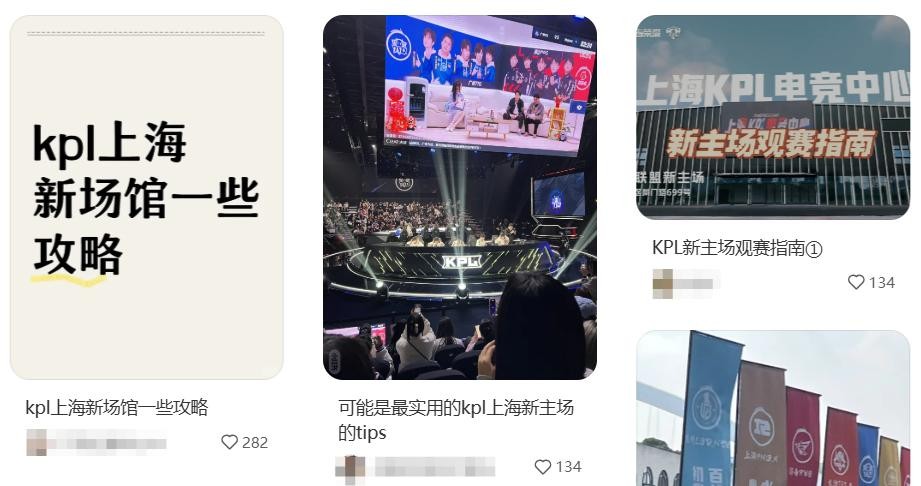Image resolution: width=921 pixels, height=486 pixels.
Task: Like the kpl上海新场馆一些攻略 post
Action: (x=230, y=442)
